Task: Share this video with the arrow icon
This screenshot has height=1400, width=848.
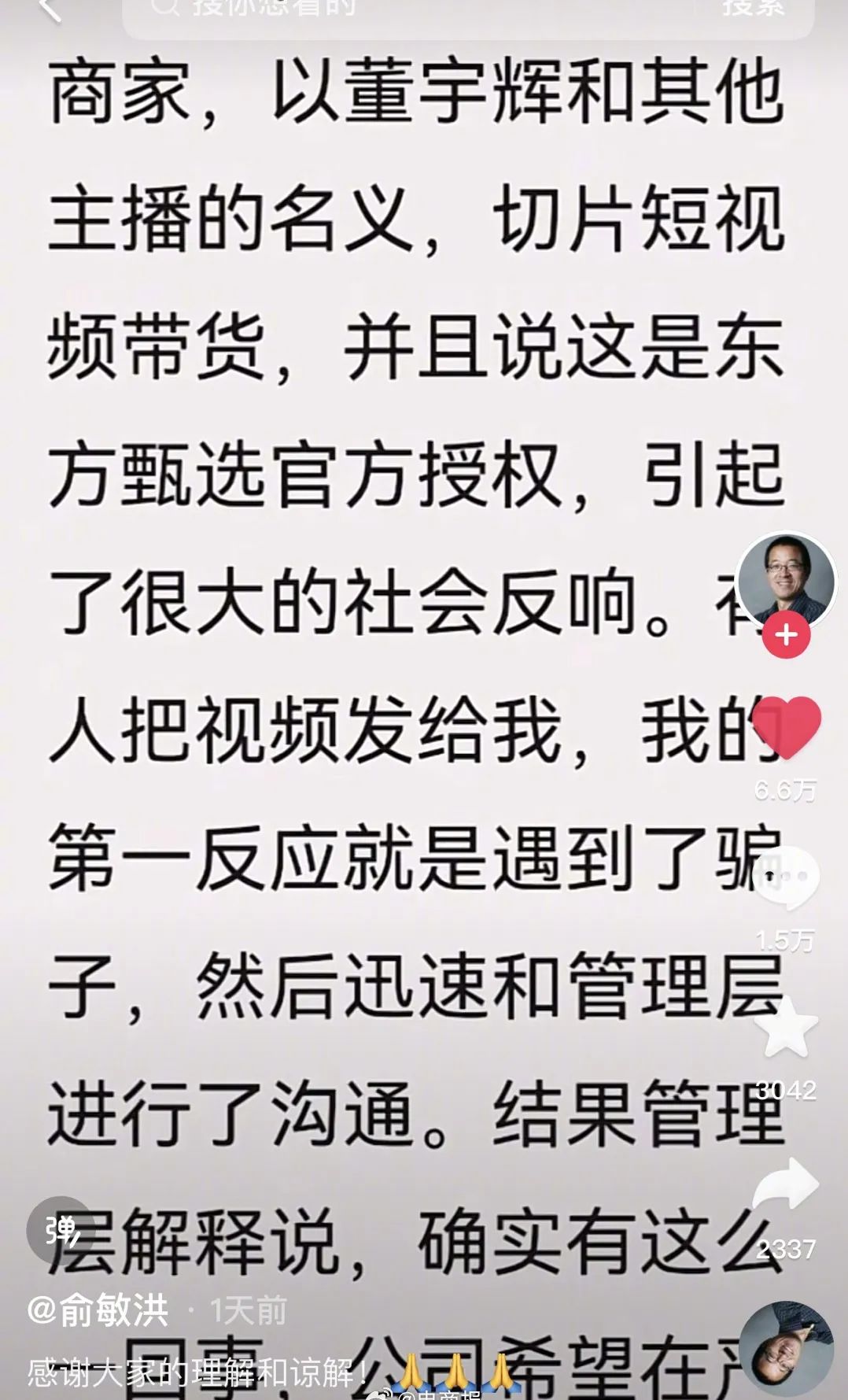Action: click(x=787, y=1184)
